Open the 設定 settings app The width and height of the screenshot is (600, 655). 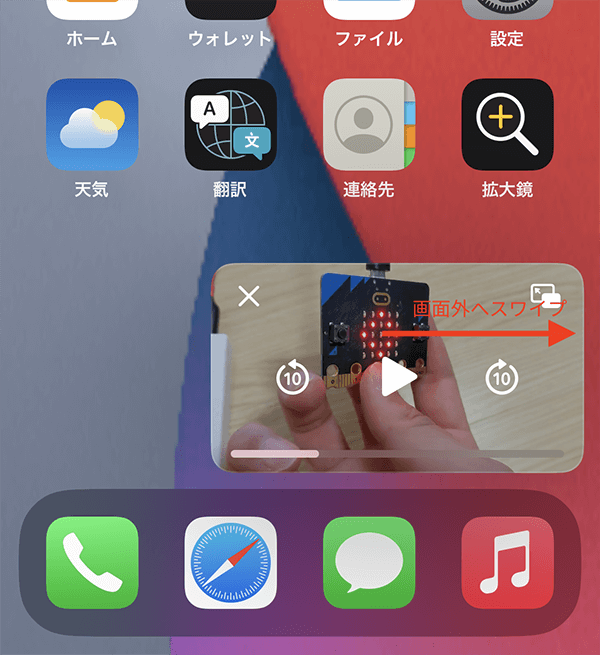pyautogui.click(x=507, y=15)
